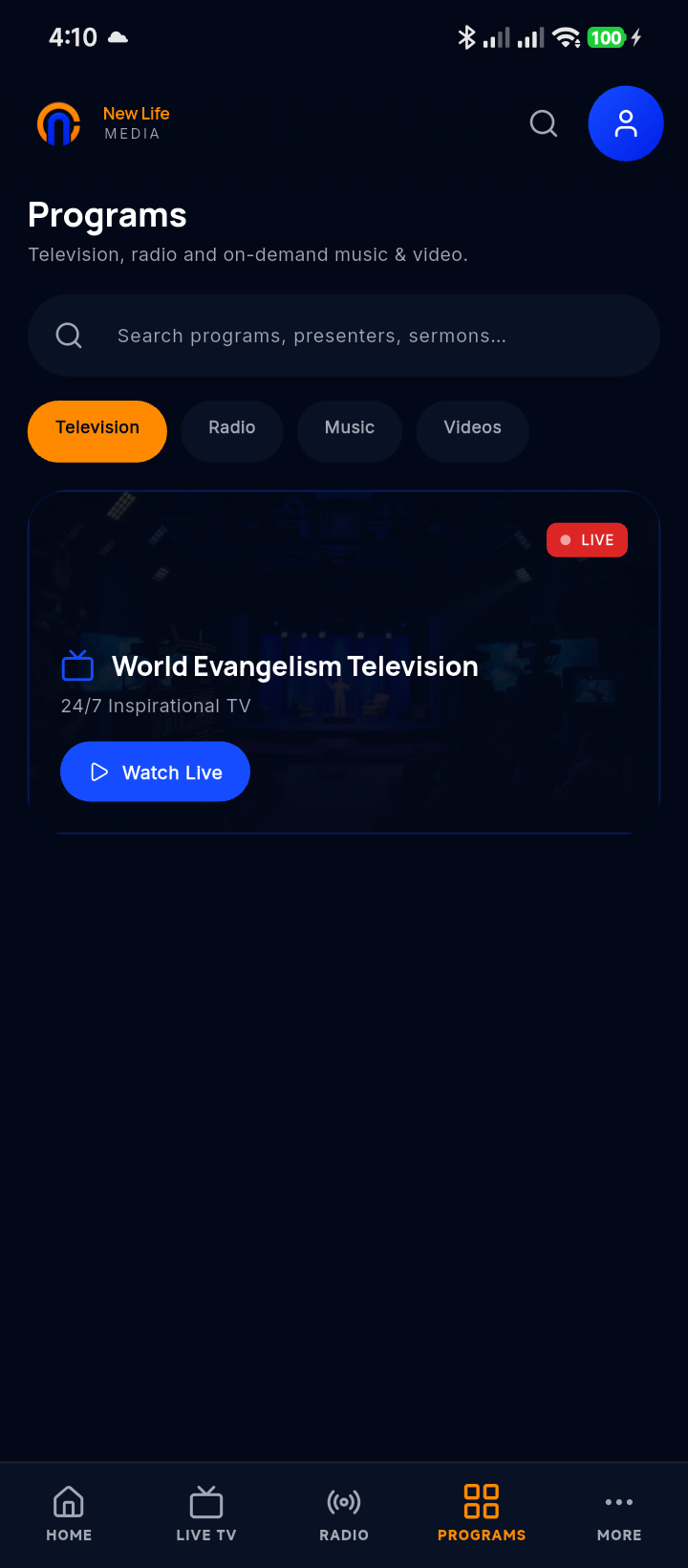Image resolution: width=688 pixels, height=1568 pixels.
Task: Start streaming with Watch Live button
Action: pyautogui.click(x=155, y=772)
